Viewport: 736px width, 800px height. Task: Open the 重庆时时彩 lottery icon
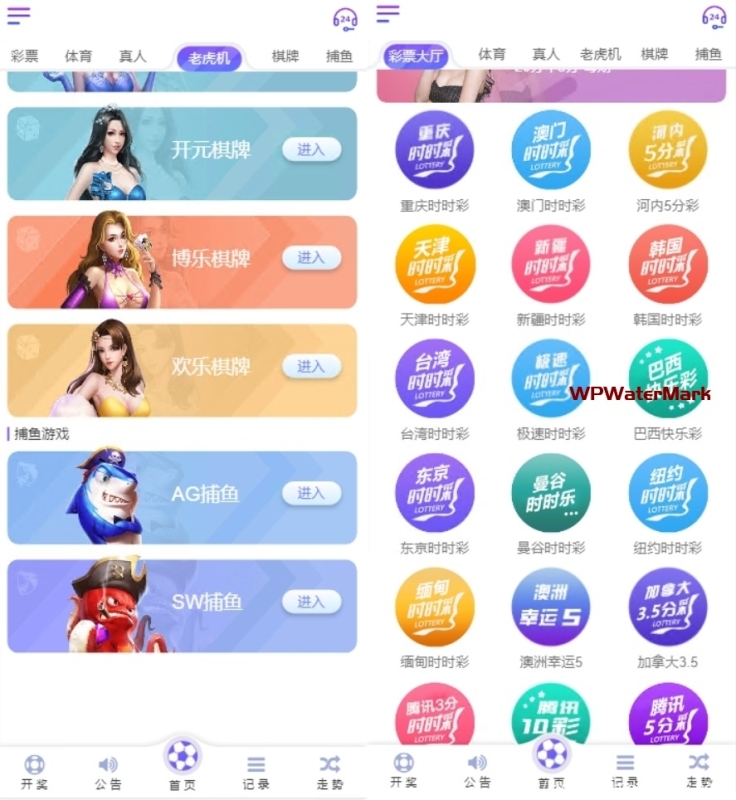[x=434, y=150]
